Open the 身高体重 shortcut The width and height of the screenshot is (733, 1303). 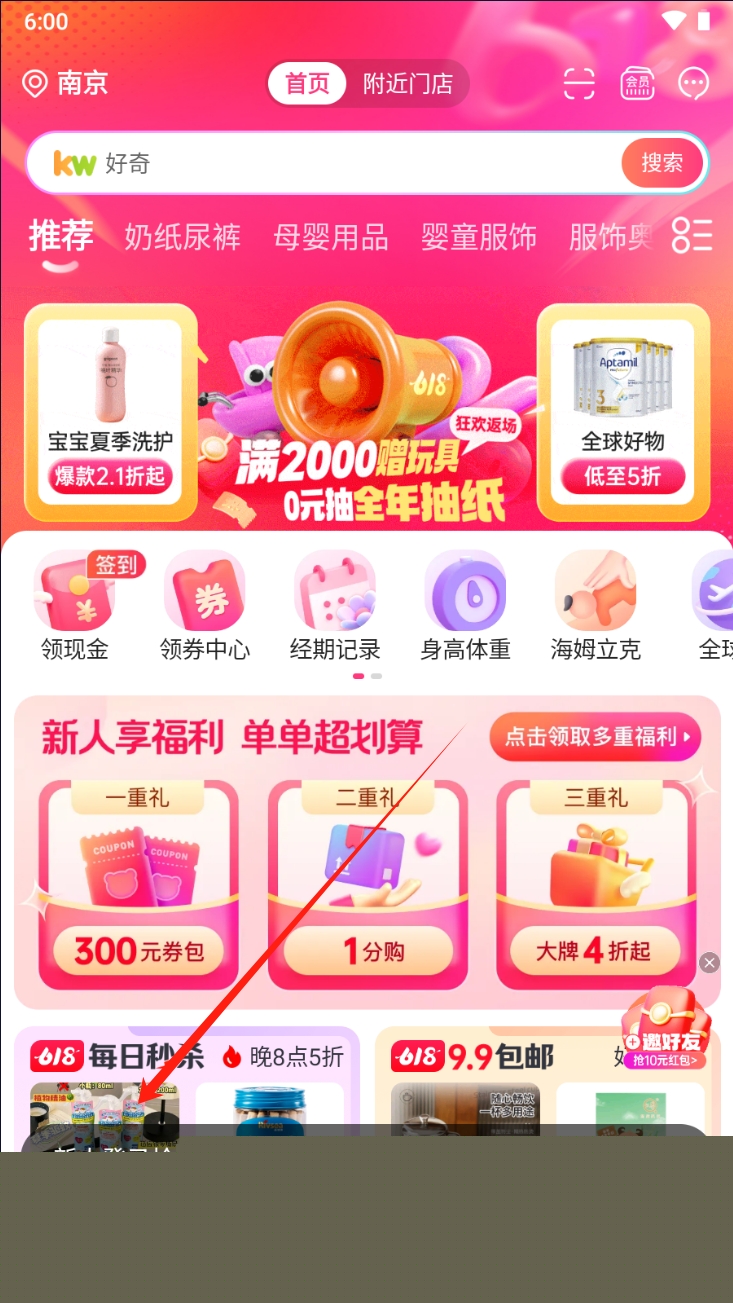coord(465,606)
